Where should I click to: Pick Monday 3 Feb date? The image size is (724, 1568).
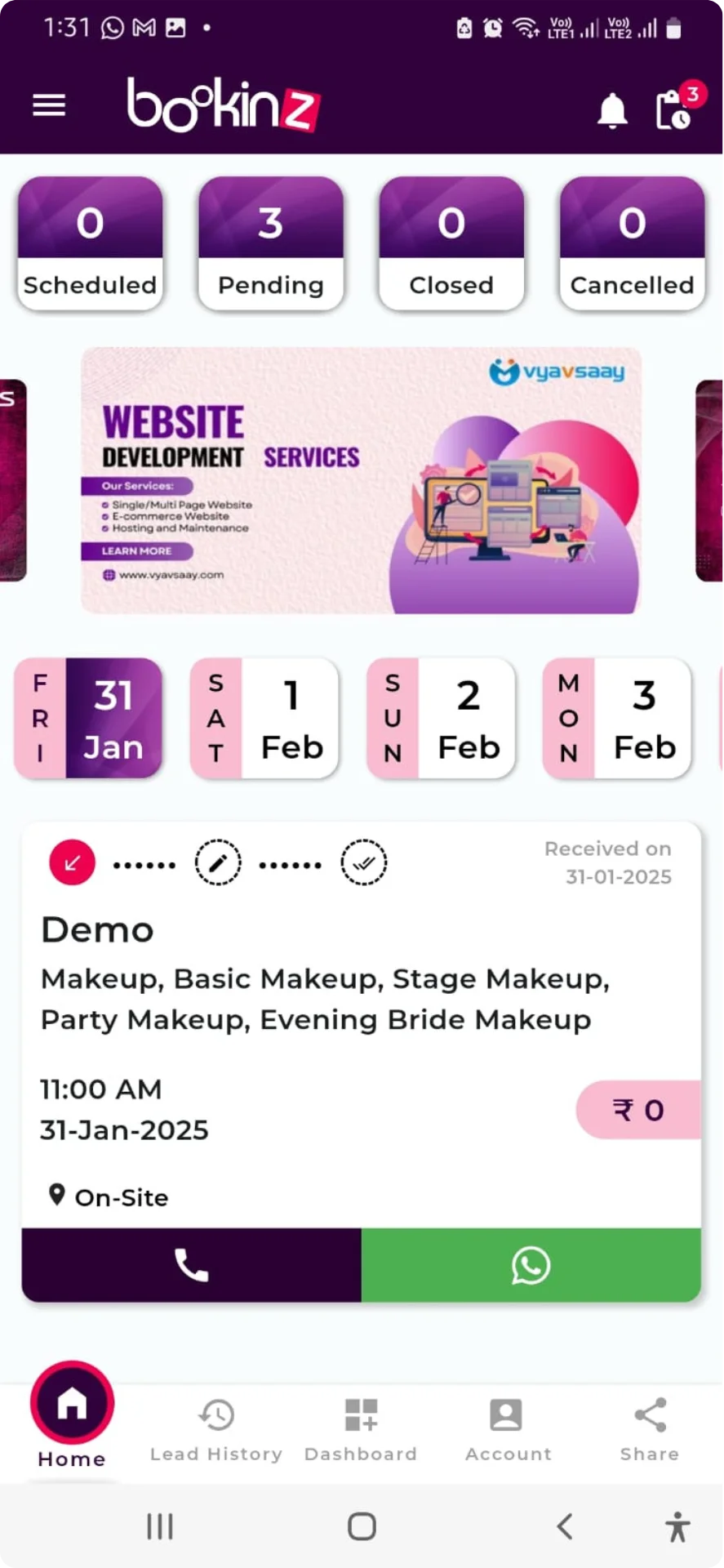click(x=617, y=718)
